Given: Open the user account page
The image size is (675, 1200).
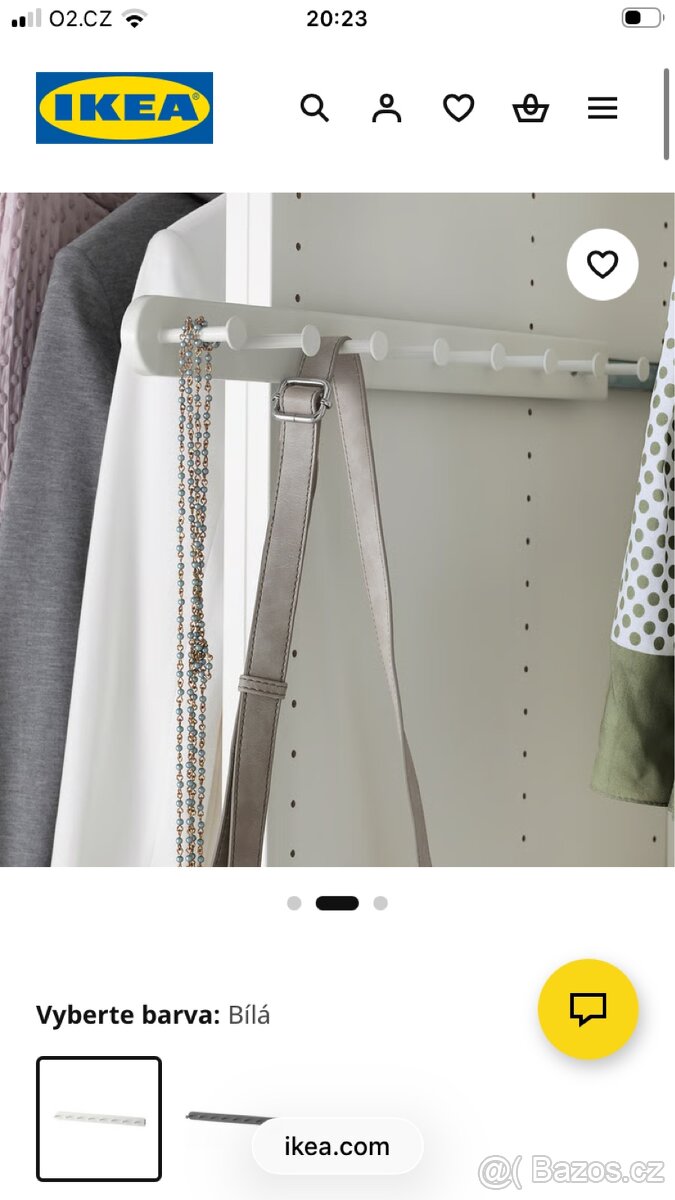Looking at the screenshot, I should 386,108.
